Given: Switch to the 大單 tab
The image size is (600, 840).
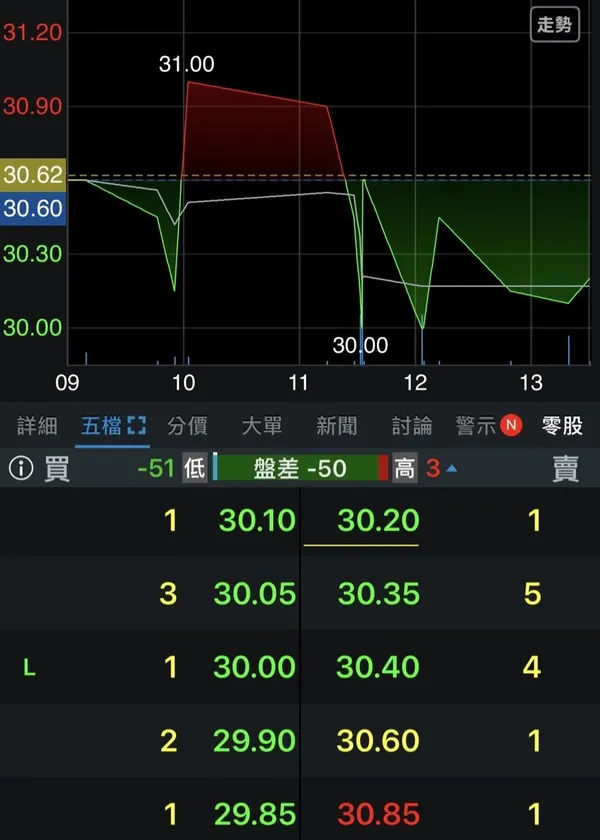Looking at the screenshot, I should pos(262,426).
